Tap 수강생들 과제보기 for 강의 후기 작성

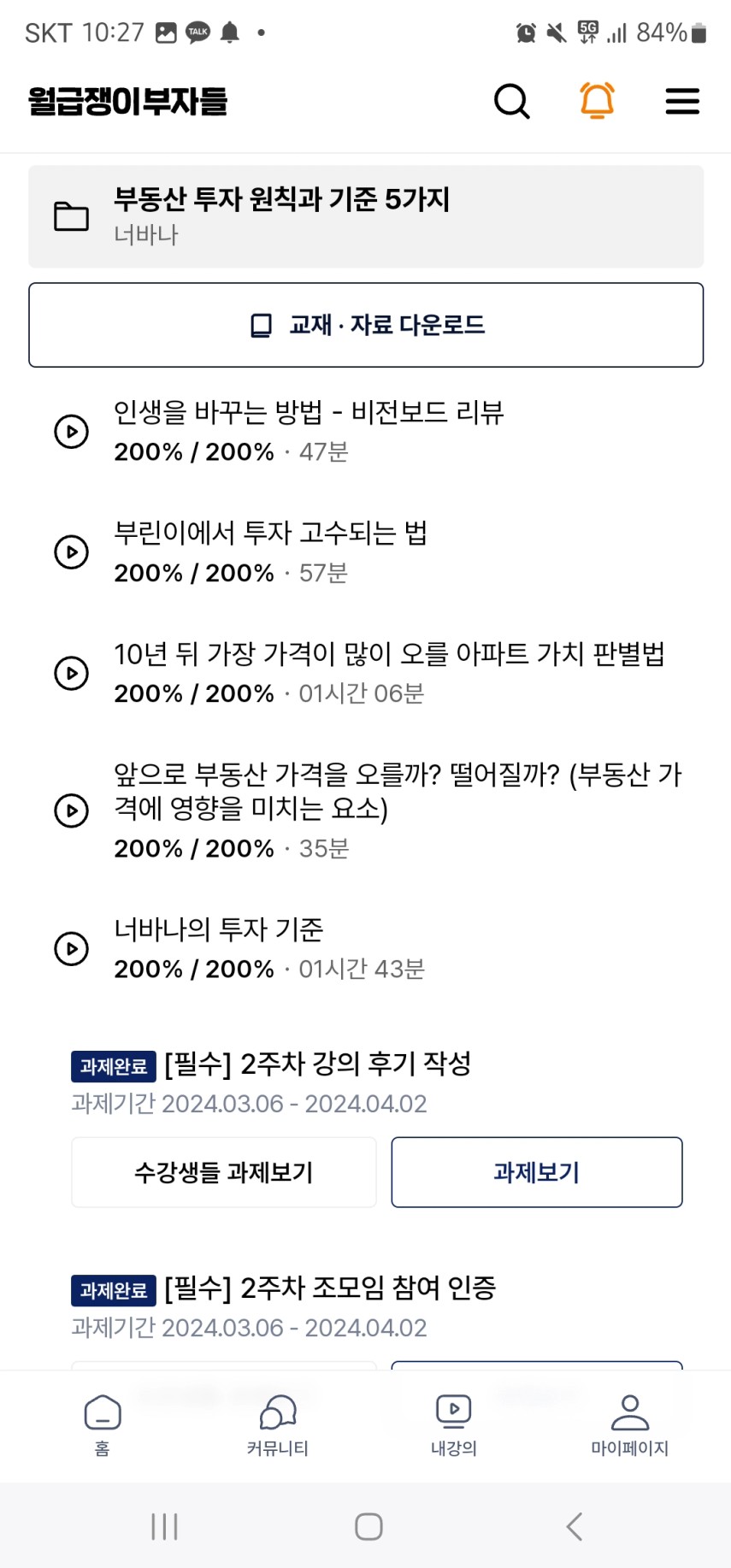[224, 1172]
